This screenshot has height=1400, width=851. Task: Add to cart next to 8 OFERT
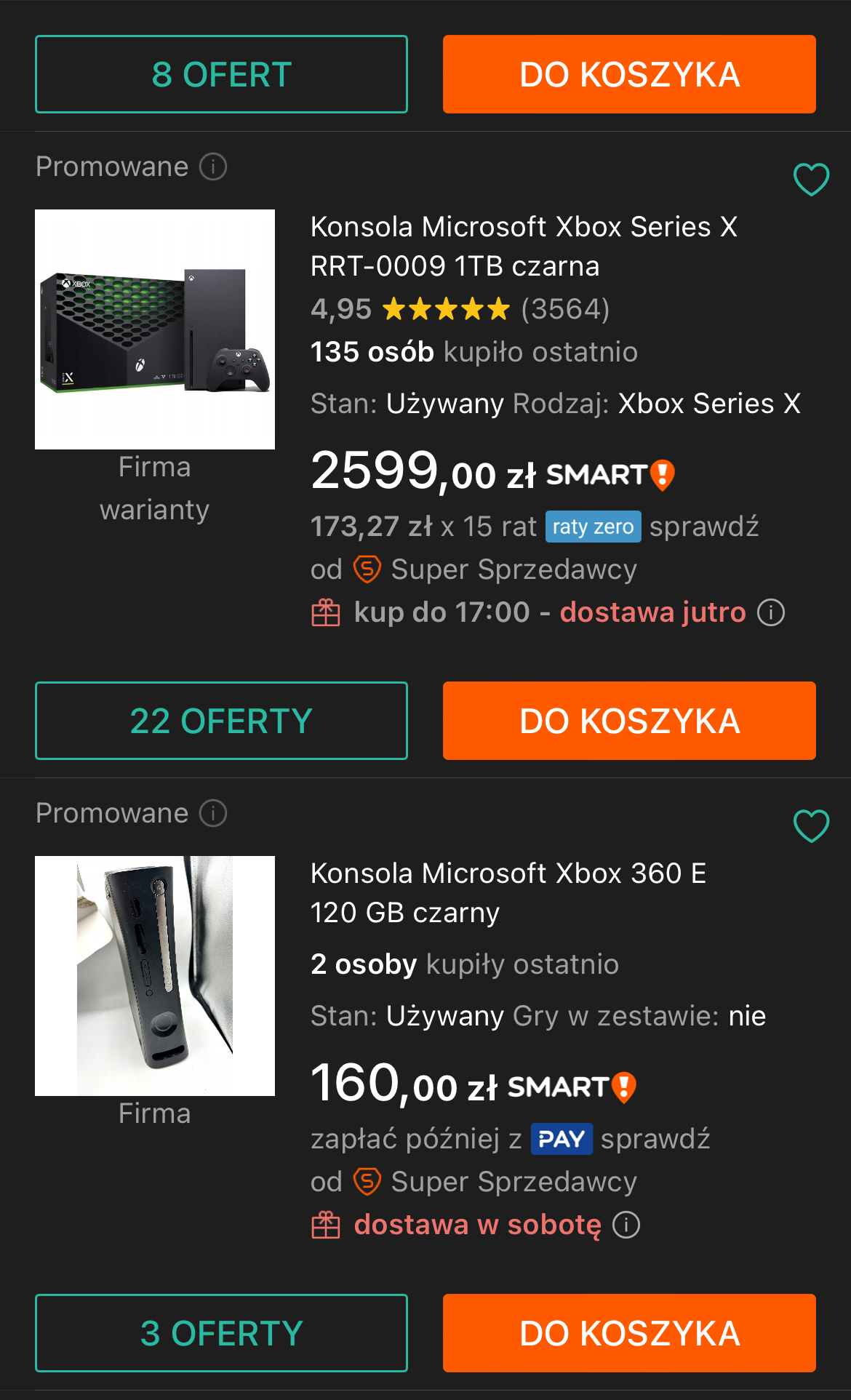point(629,74)
